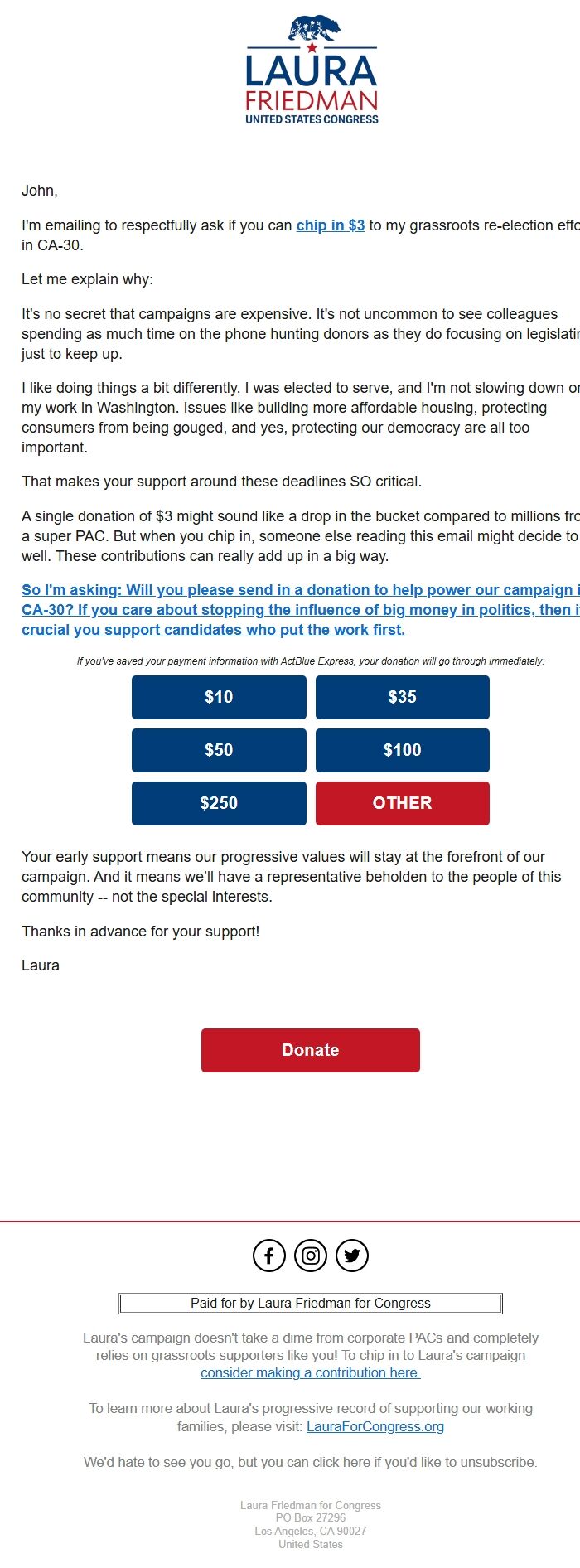
Task: Choose OTHER donation amount
Action: 403,803
